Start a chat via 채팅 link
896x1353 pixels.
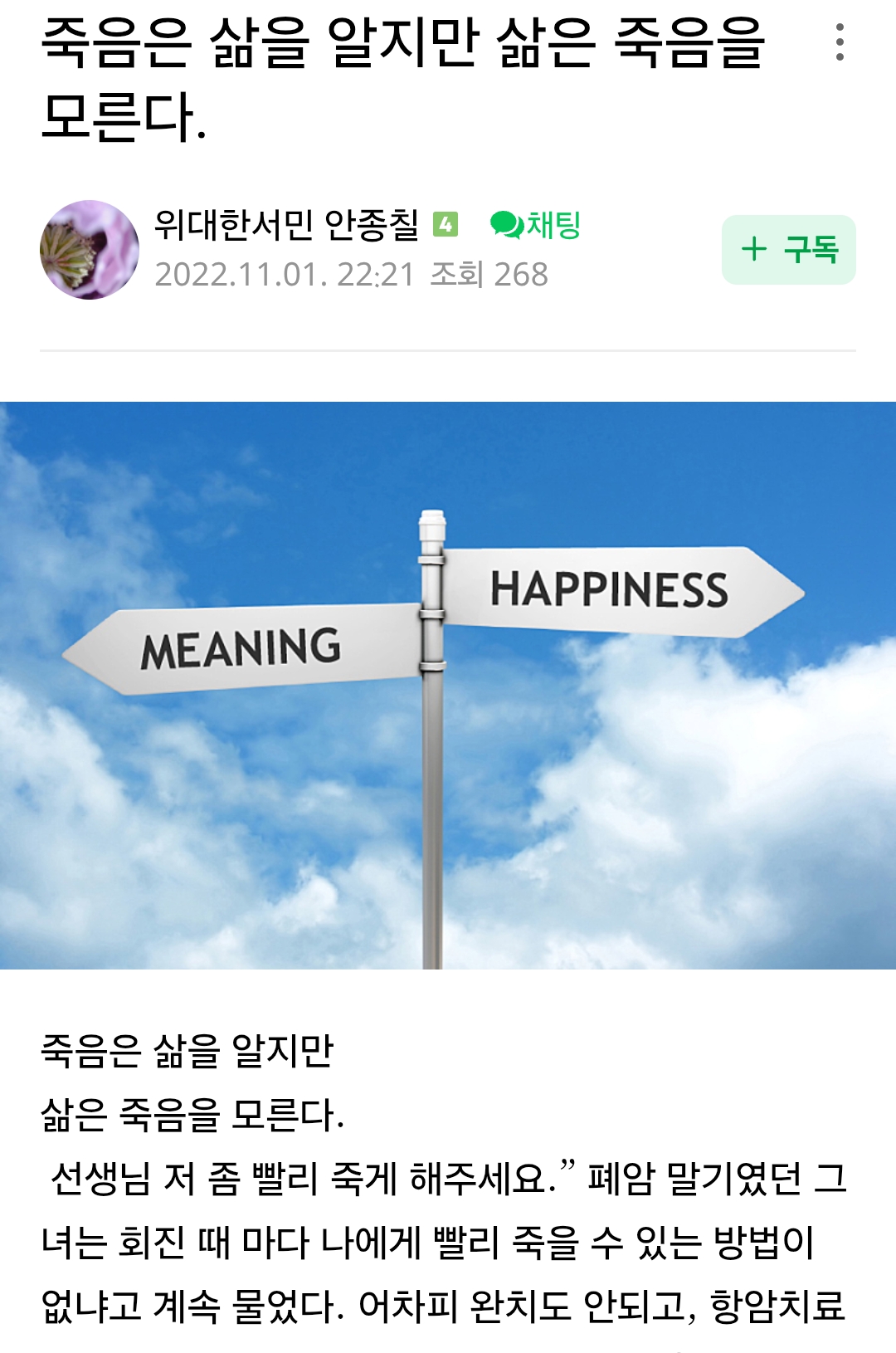pos(536,225)
